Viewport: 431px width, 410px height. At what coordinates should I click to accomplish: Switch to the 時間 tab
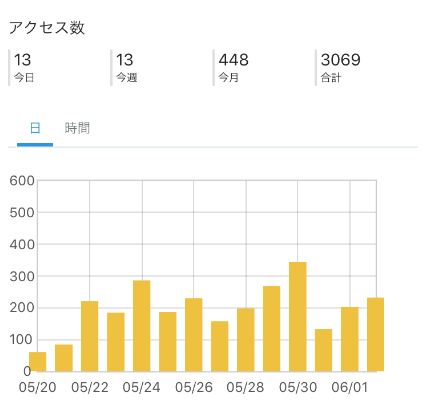(x=77, y=128)
